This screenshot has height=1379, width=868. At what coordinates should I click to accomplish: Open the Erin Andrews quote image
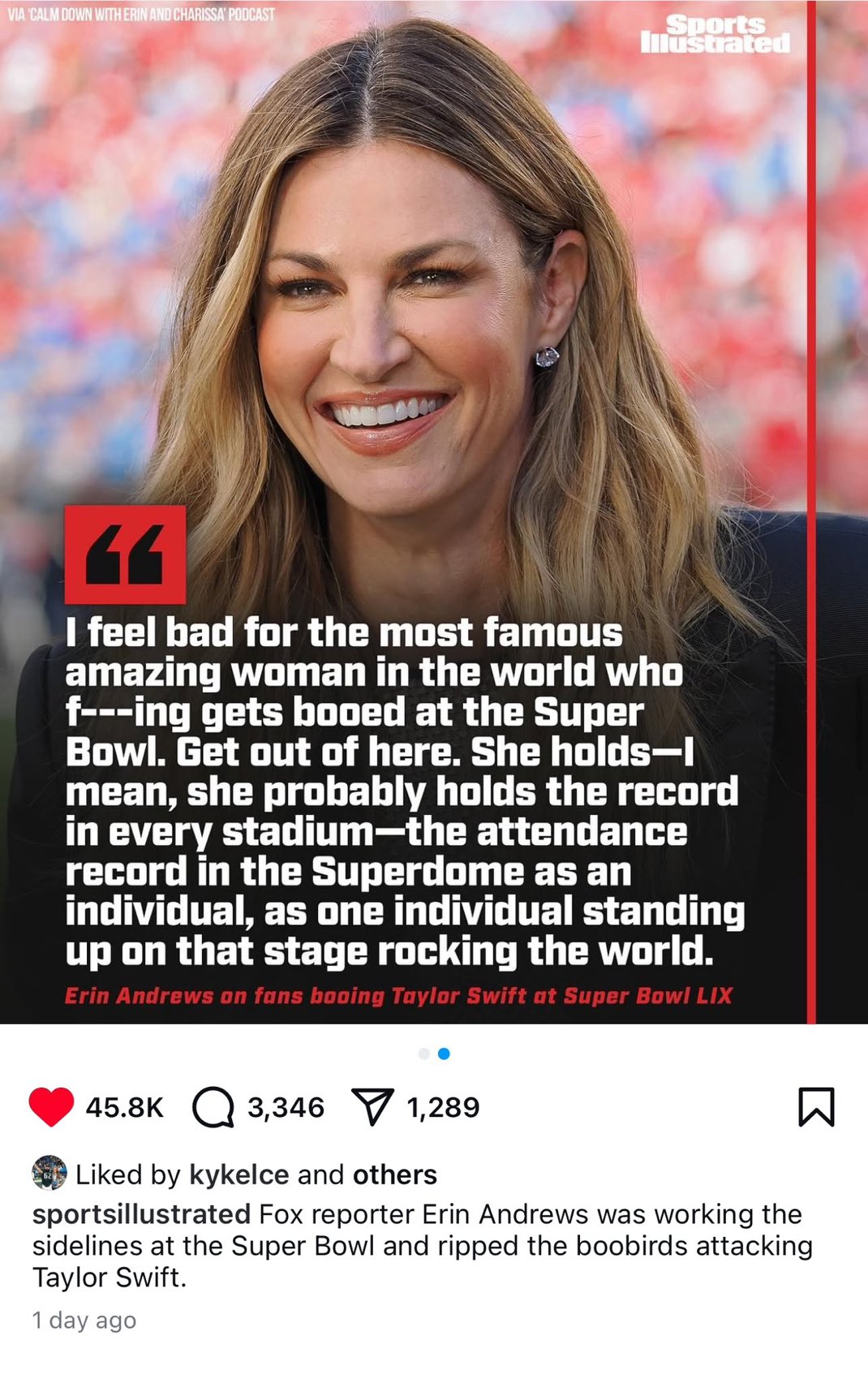[407, 511]
